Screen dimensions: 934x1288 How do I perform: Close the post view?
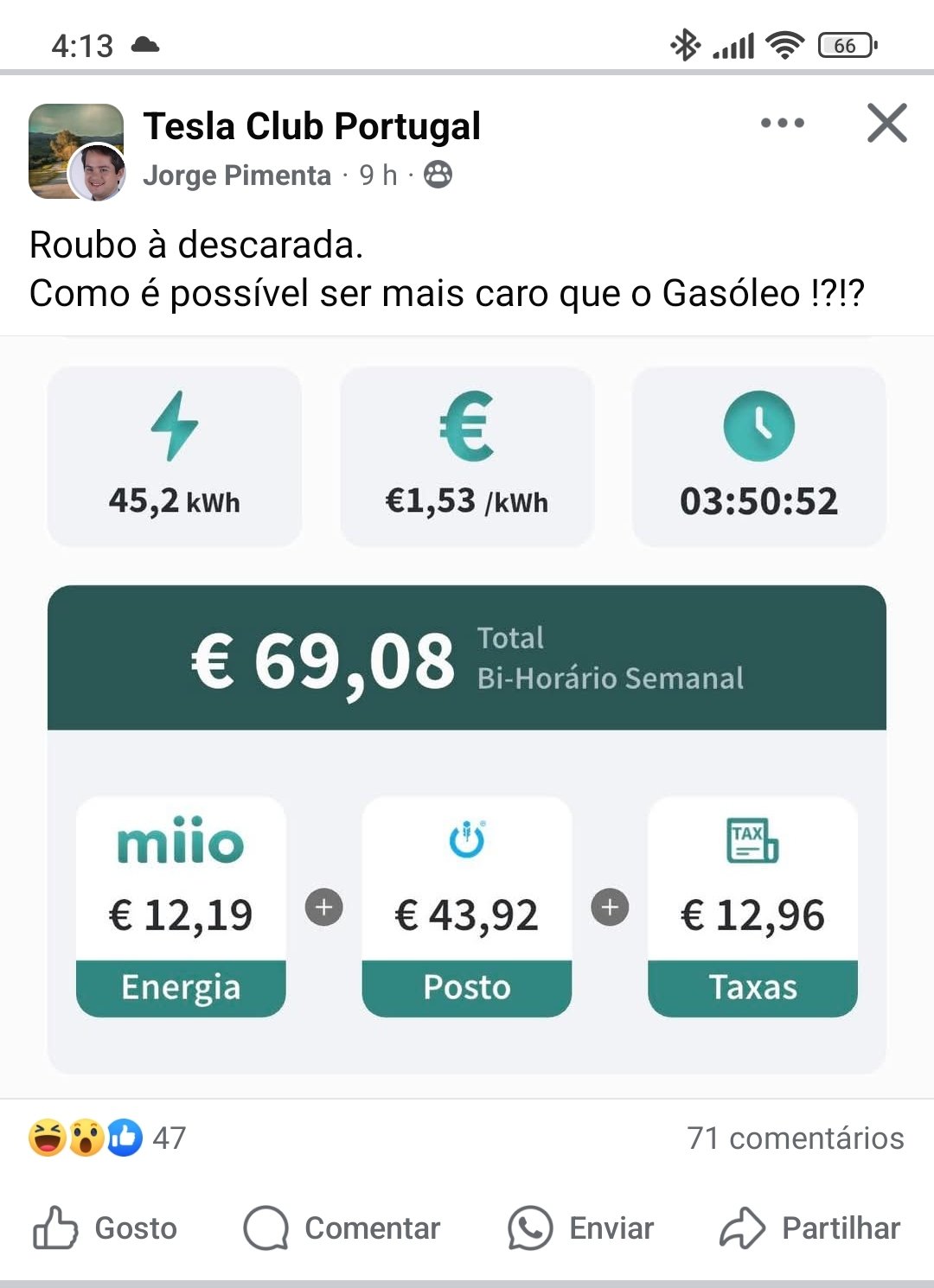886,123
